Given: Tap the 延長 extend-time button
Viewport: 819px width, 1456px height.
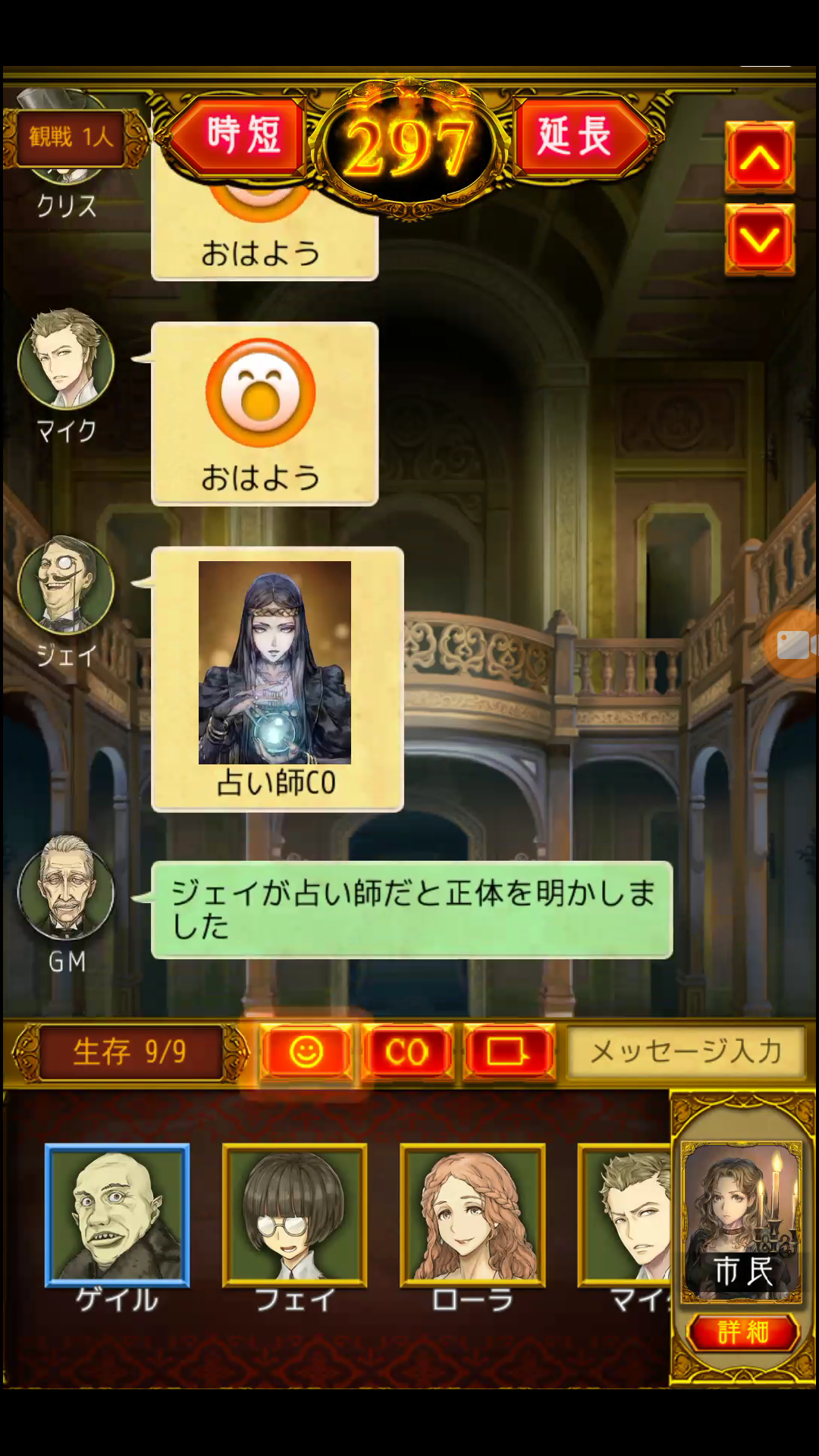Looking at the screenshot, I should pos(578,136).
